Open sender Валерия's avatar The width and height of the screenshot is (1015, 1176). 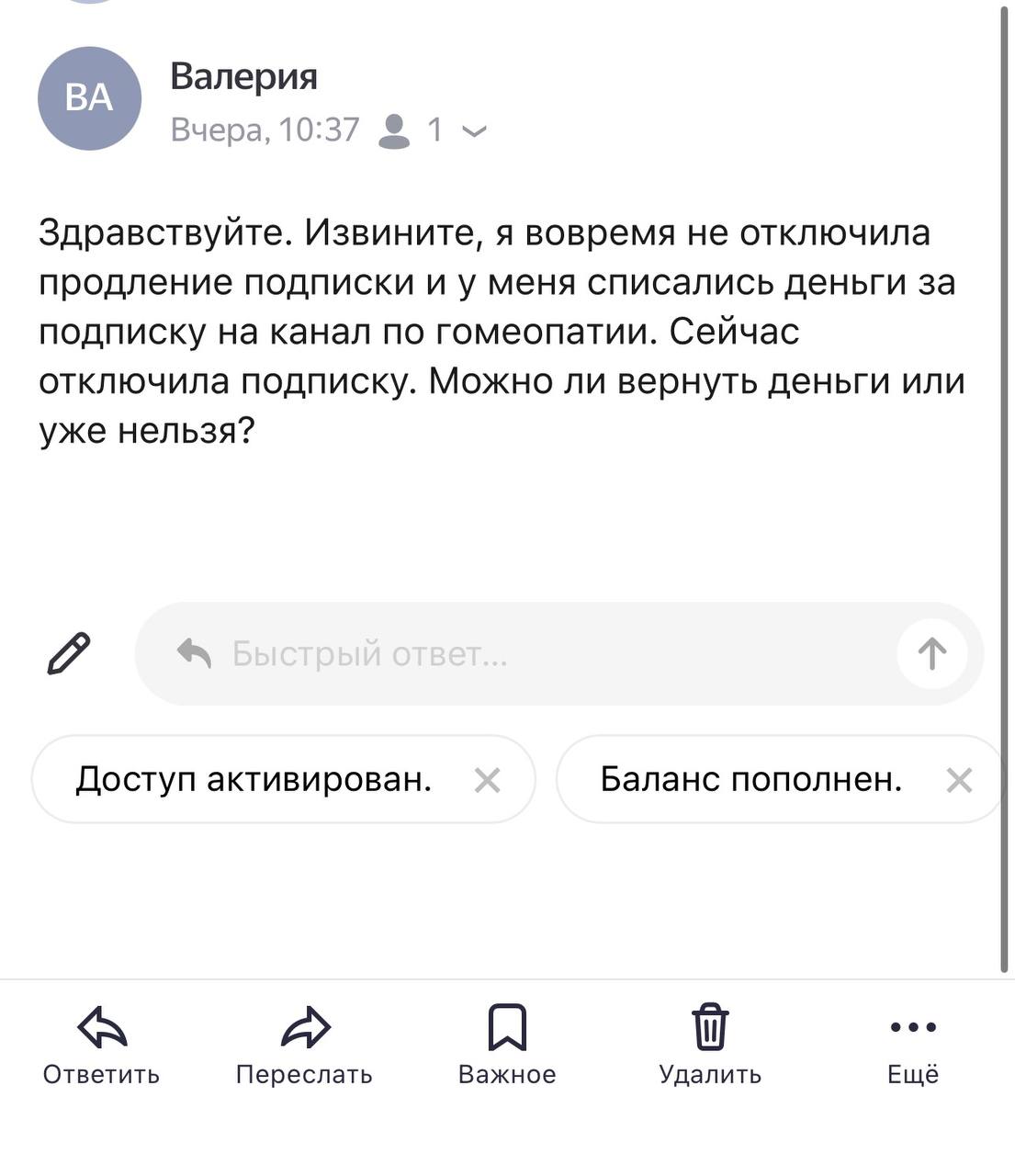pos(89,98)
